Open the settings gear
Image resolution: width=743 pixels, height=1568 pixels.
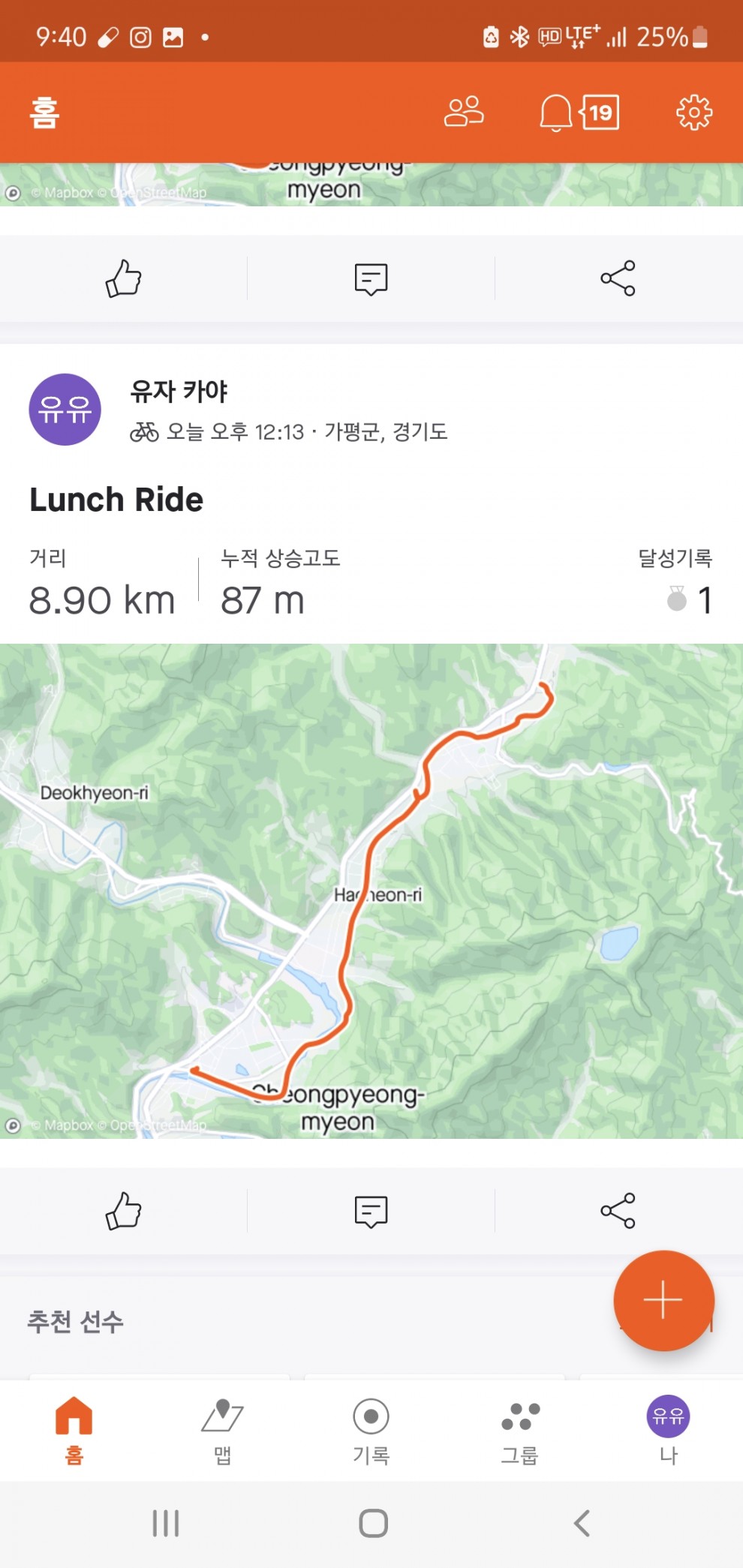point(693,113)
